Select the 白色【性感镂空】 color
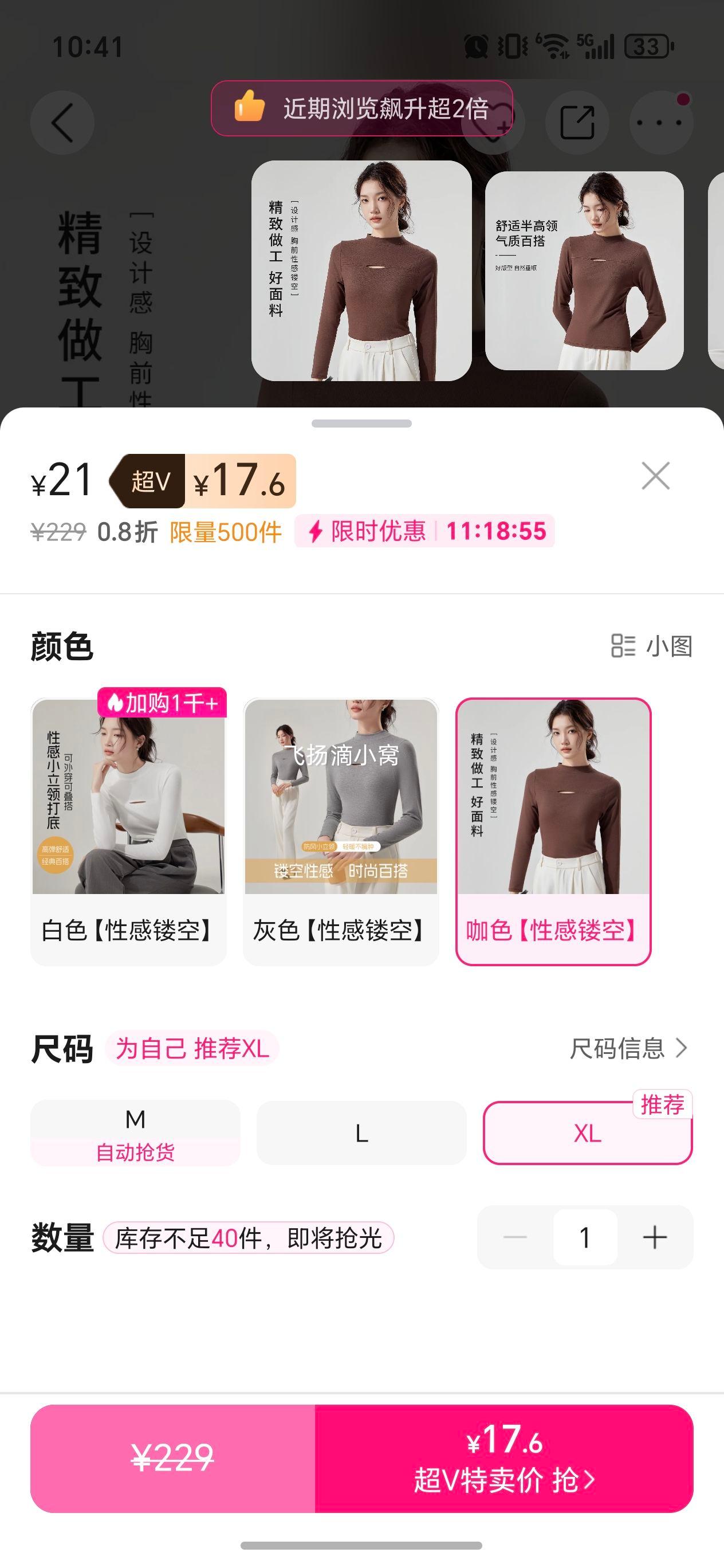This screenshot has width=724, height=1568. 128,831
